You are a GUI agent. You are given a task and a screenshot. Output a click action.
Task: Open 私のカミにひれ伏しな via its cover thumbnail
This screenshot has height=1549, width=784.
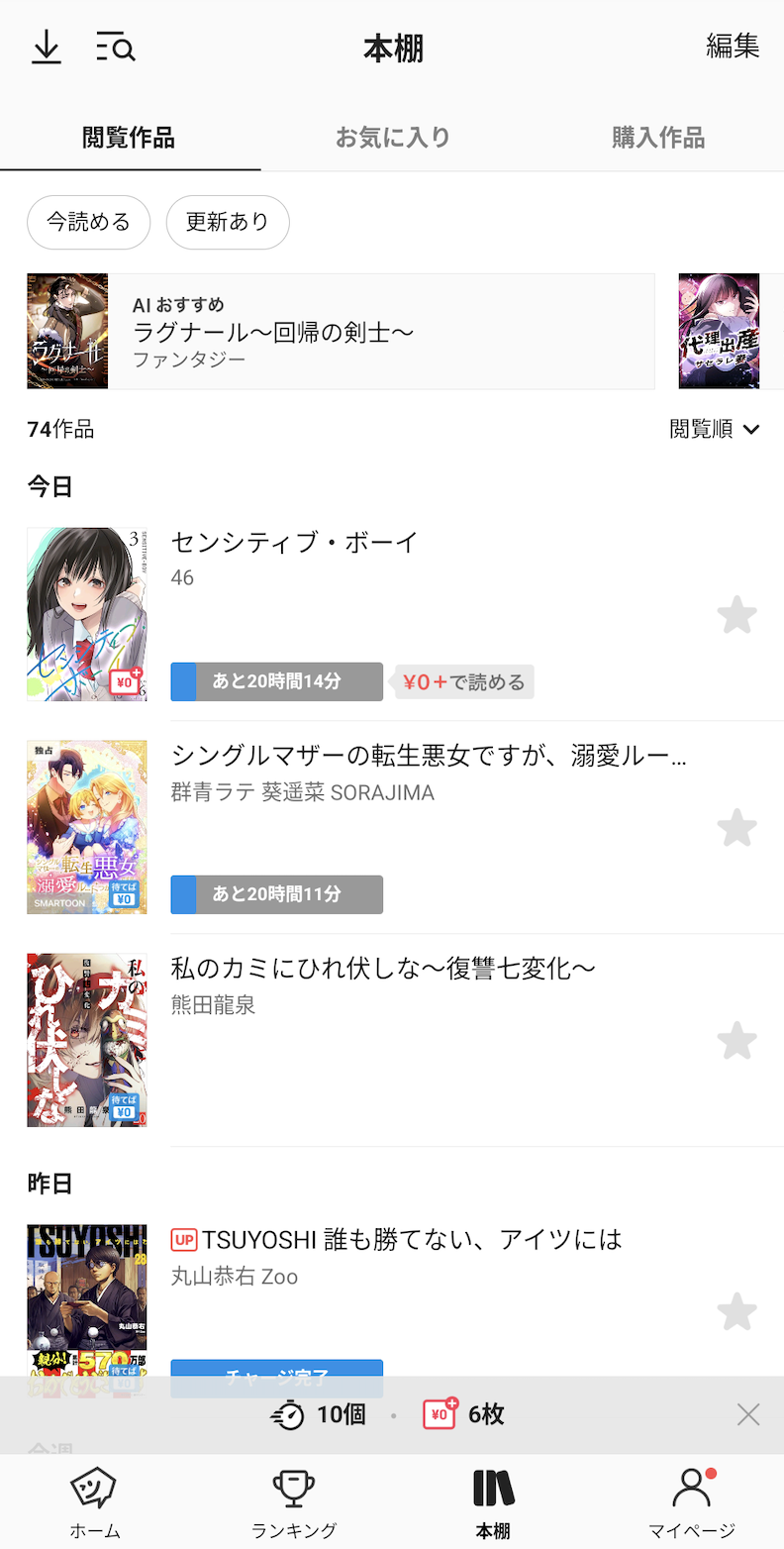[x=86, y=1040]
